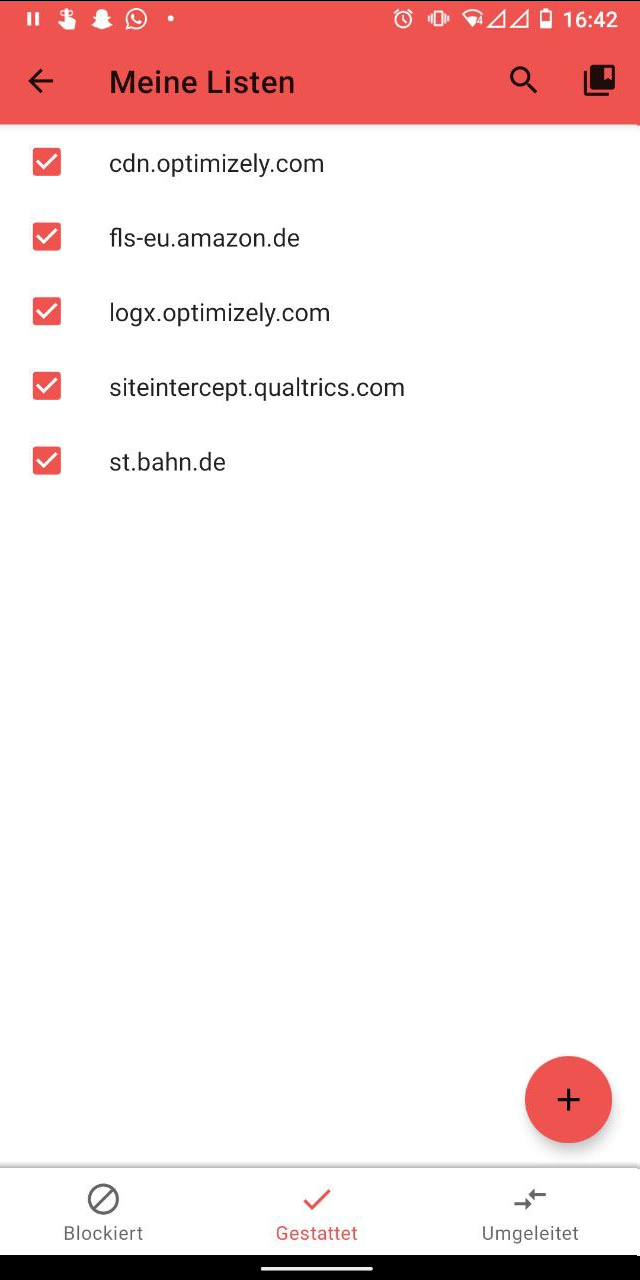Deselect the st.bahn.de checkbox
The width and height of the screenshot is (640, 1280).
pos(47,461)
